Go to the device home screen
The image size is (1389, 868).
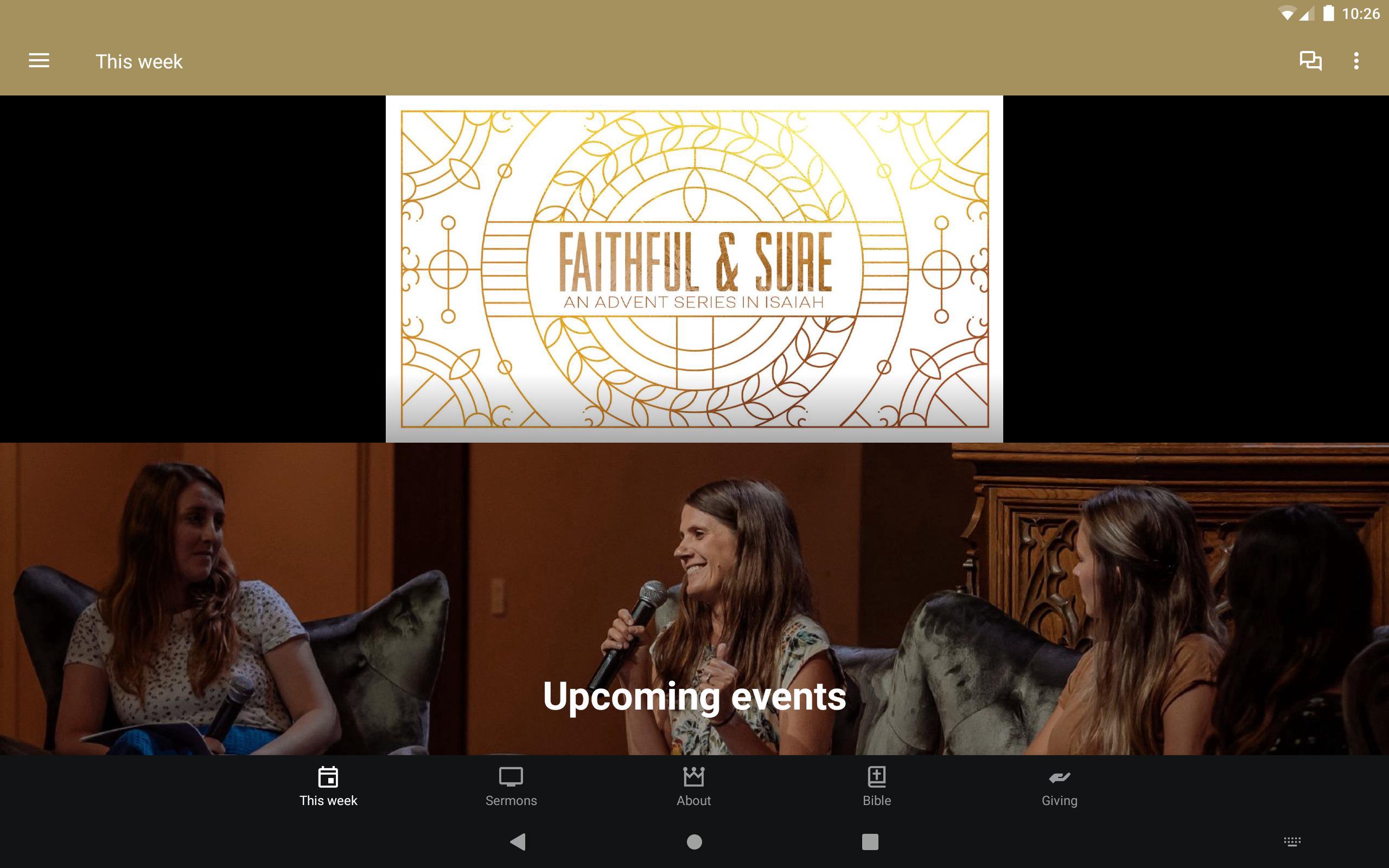point(694,841)
